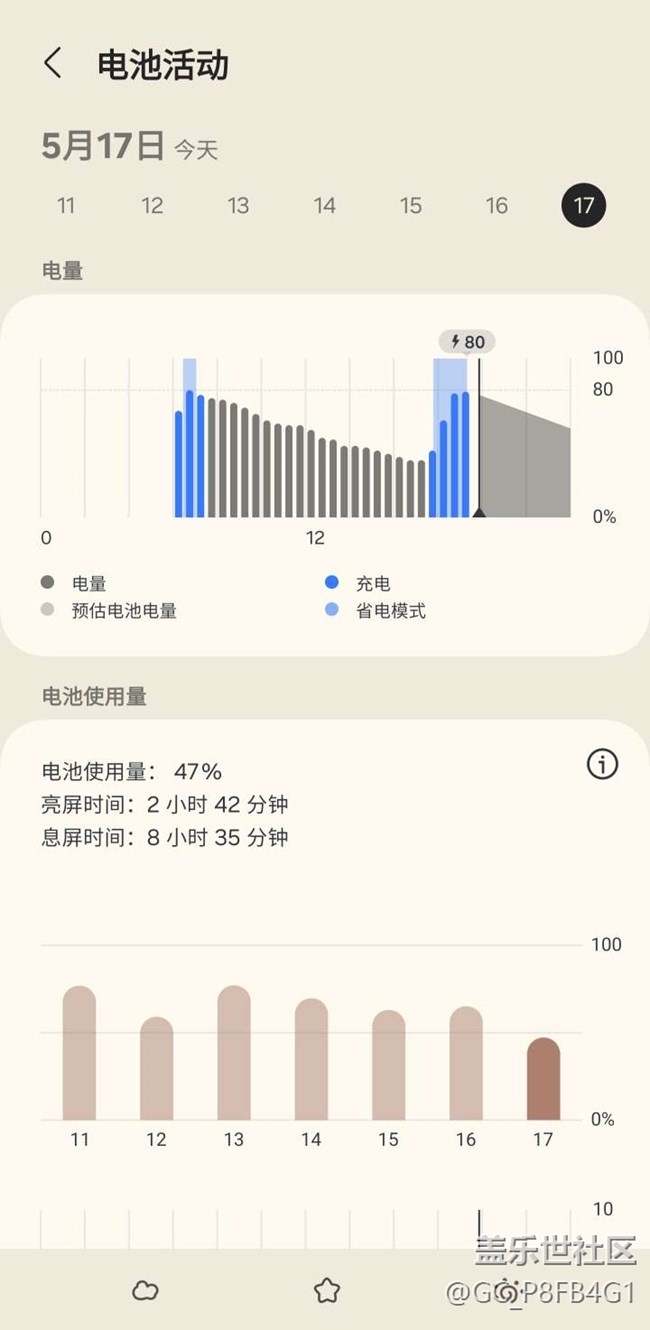This screenshot has height=1330, width=650.
Task: Tap the cloud icon in bottom bar
Action: coord(145,1291)
